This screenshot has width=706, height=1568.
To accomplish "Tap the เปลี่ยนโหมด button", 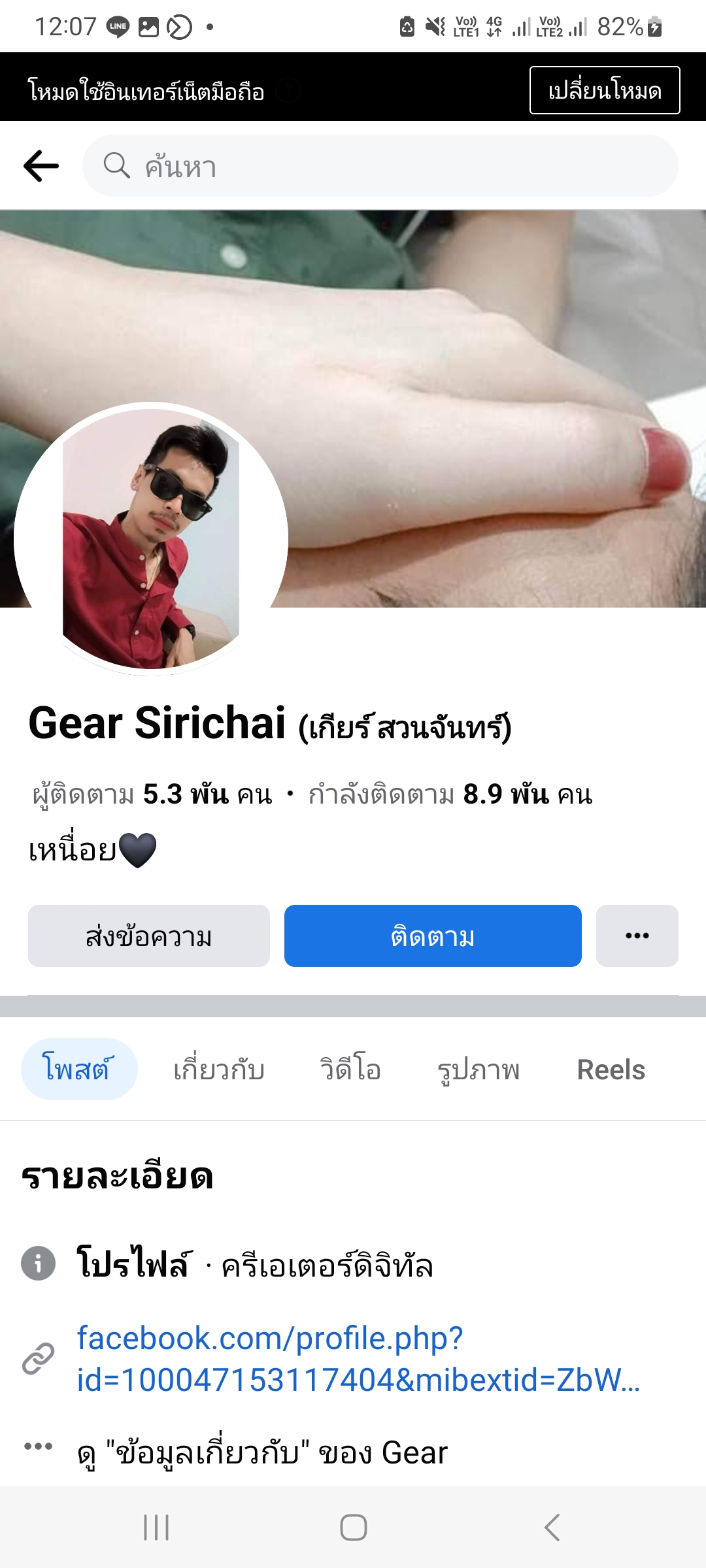I will tap(604, 90).
